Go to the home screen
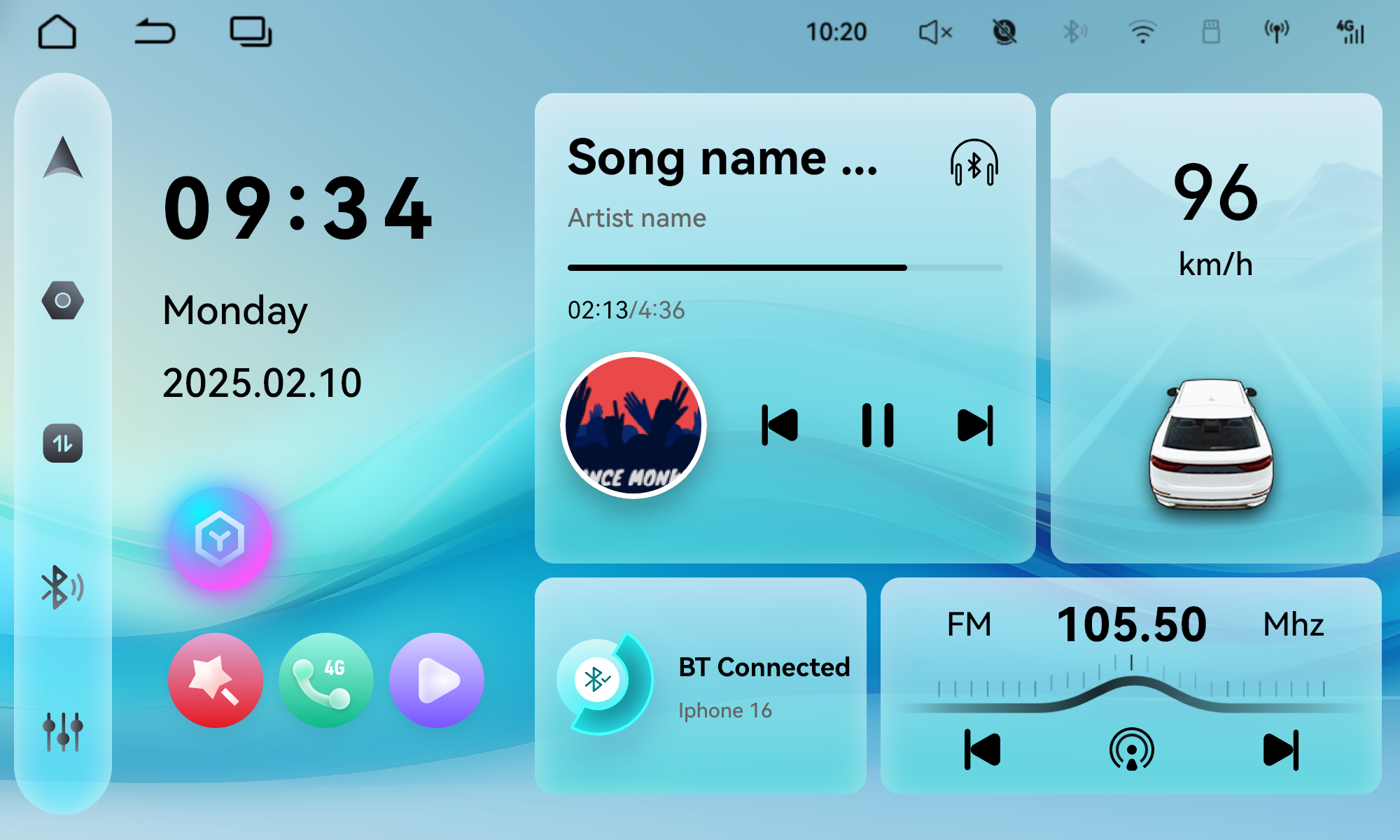Viewport: 1400px width, 840px height. pos(57,32)
